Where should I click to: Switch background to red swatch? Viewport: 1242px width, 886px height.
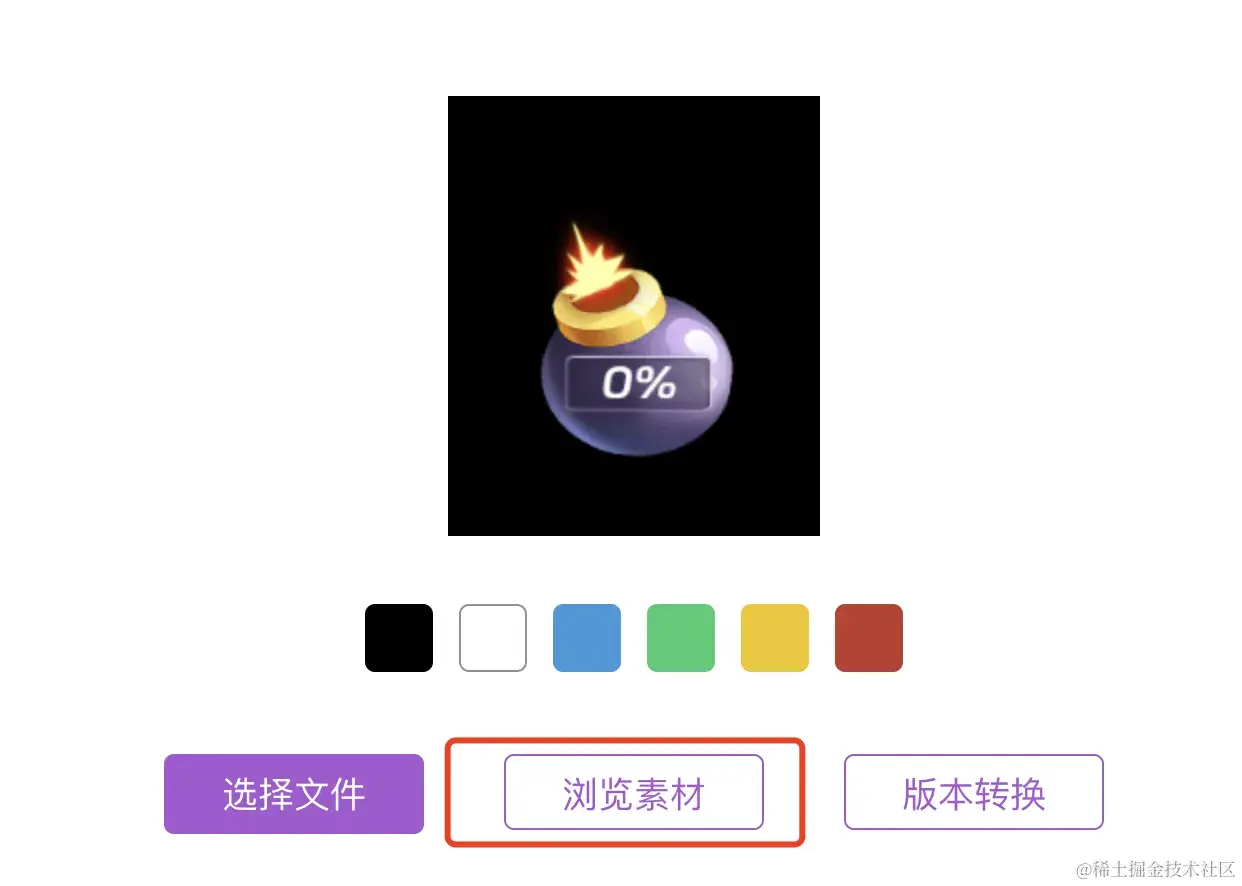coord(869,638)
